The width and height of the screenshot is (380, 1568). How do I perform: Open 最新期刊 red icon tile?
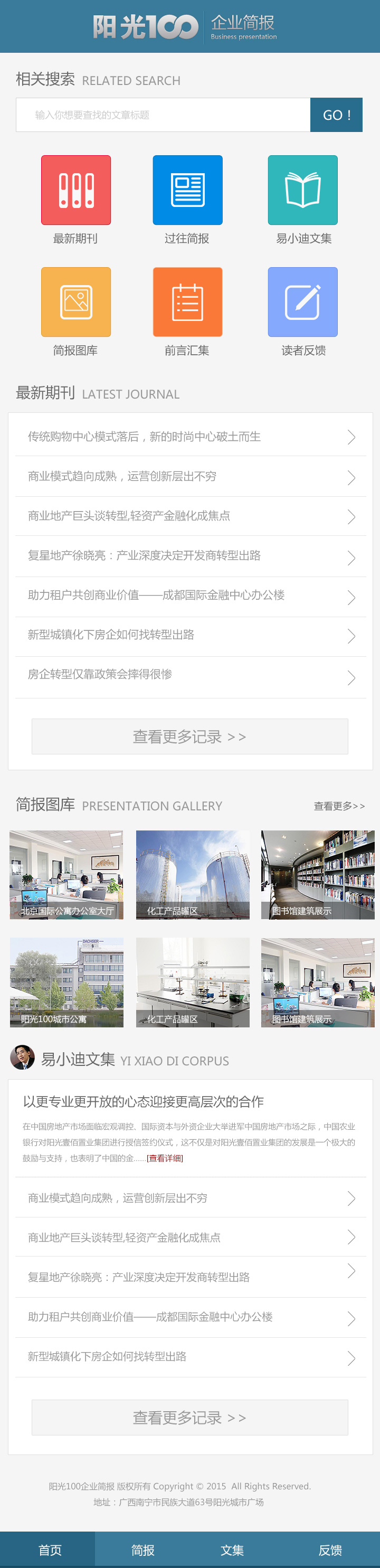[76, 190]
